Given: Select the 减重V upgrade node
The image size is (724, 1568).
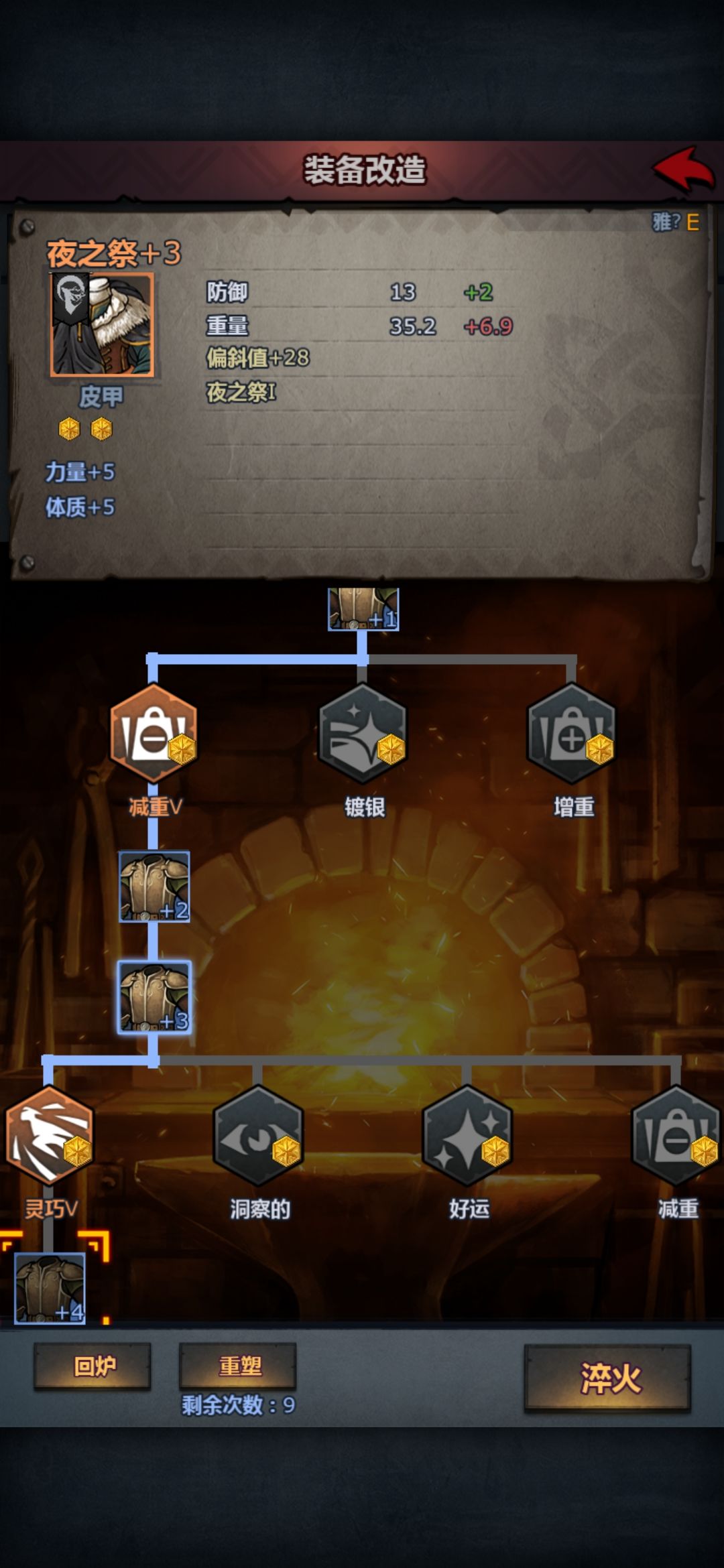Looking at the screenshot, I should pyautogui.click(x=154, y=734).
